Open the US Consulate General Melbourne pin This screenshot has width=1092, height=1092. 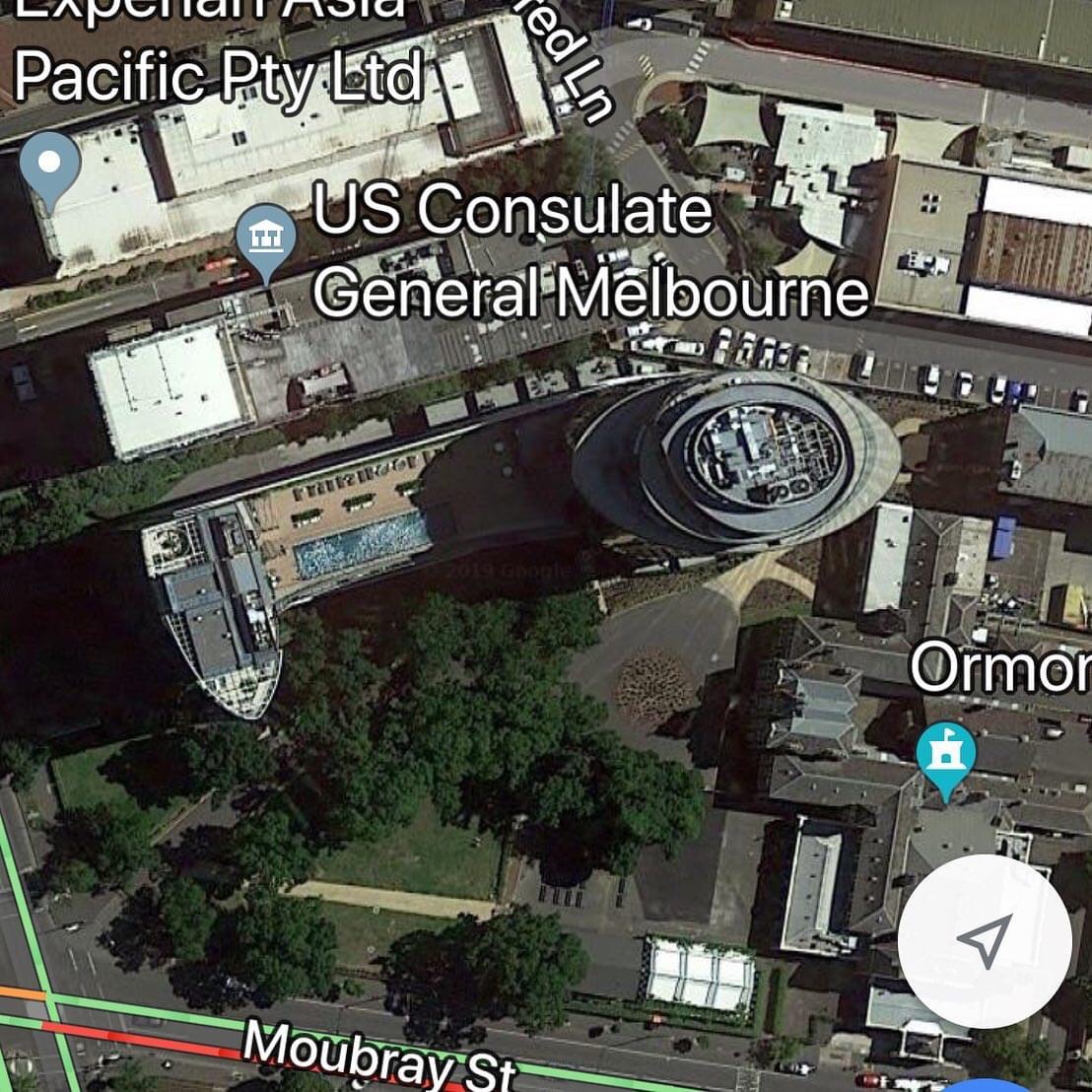(x=267, y=238)
